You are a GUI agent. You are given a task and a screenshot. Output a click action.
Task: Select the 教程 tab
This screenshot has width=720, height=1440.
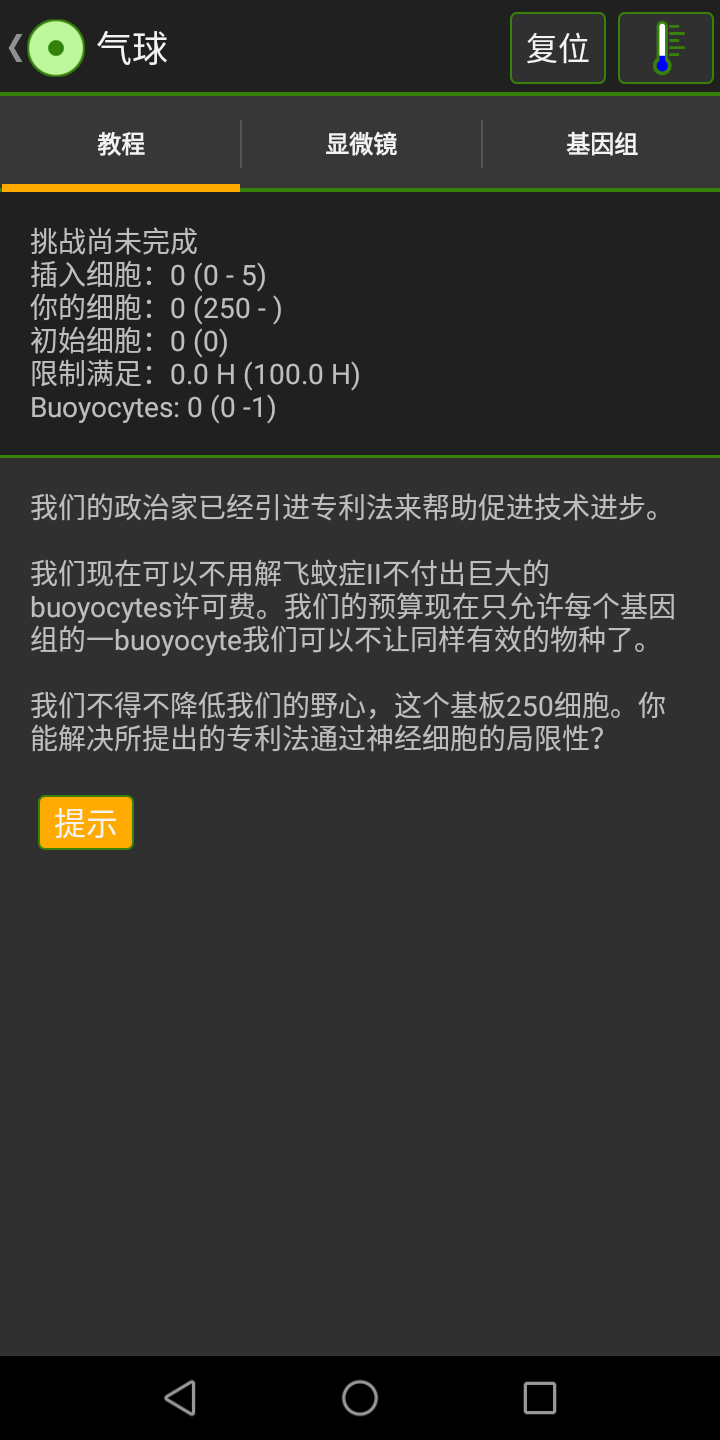pos(120,143)
